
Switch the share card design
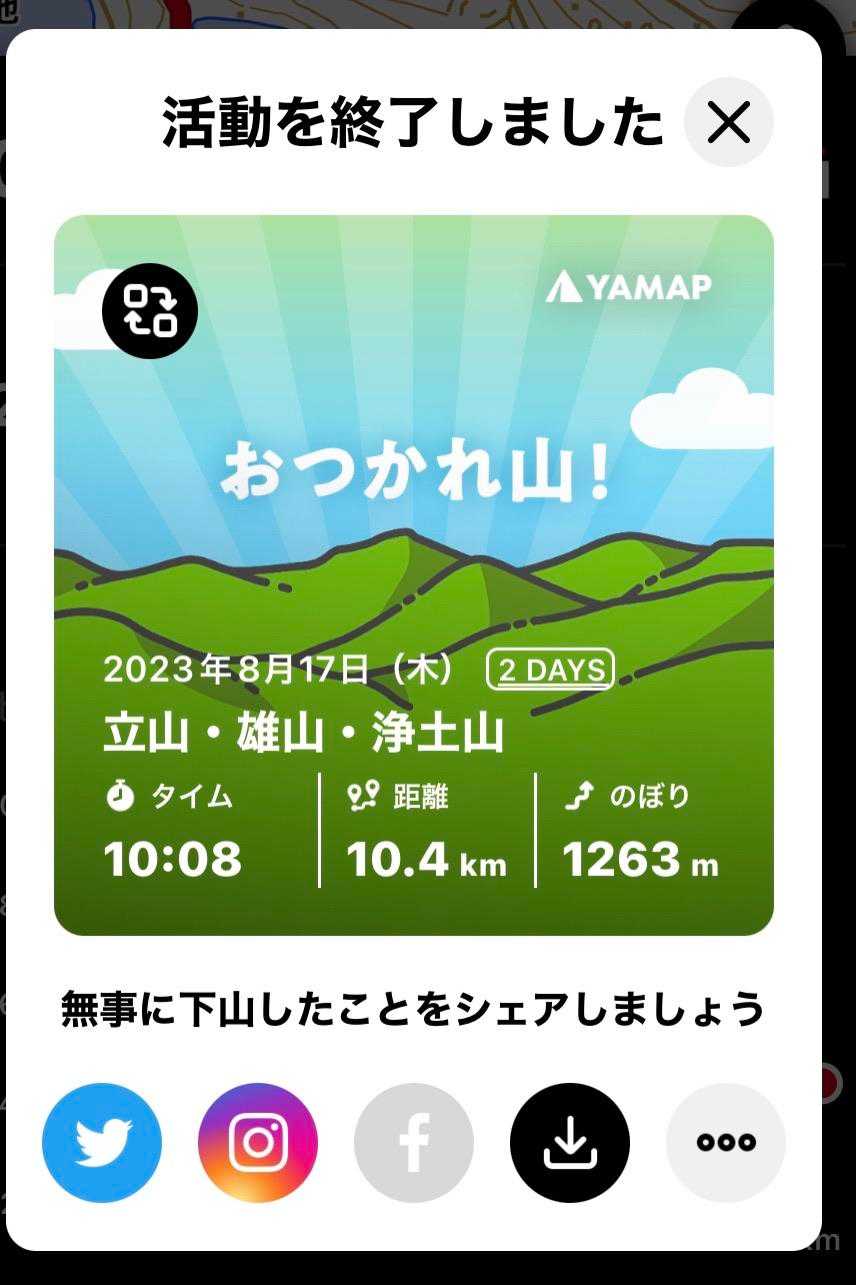pyautogui.click(x=150, y=311)
